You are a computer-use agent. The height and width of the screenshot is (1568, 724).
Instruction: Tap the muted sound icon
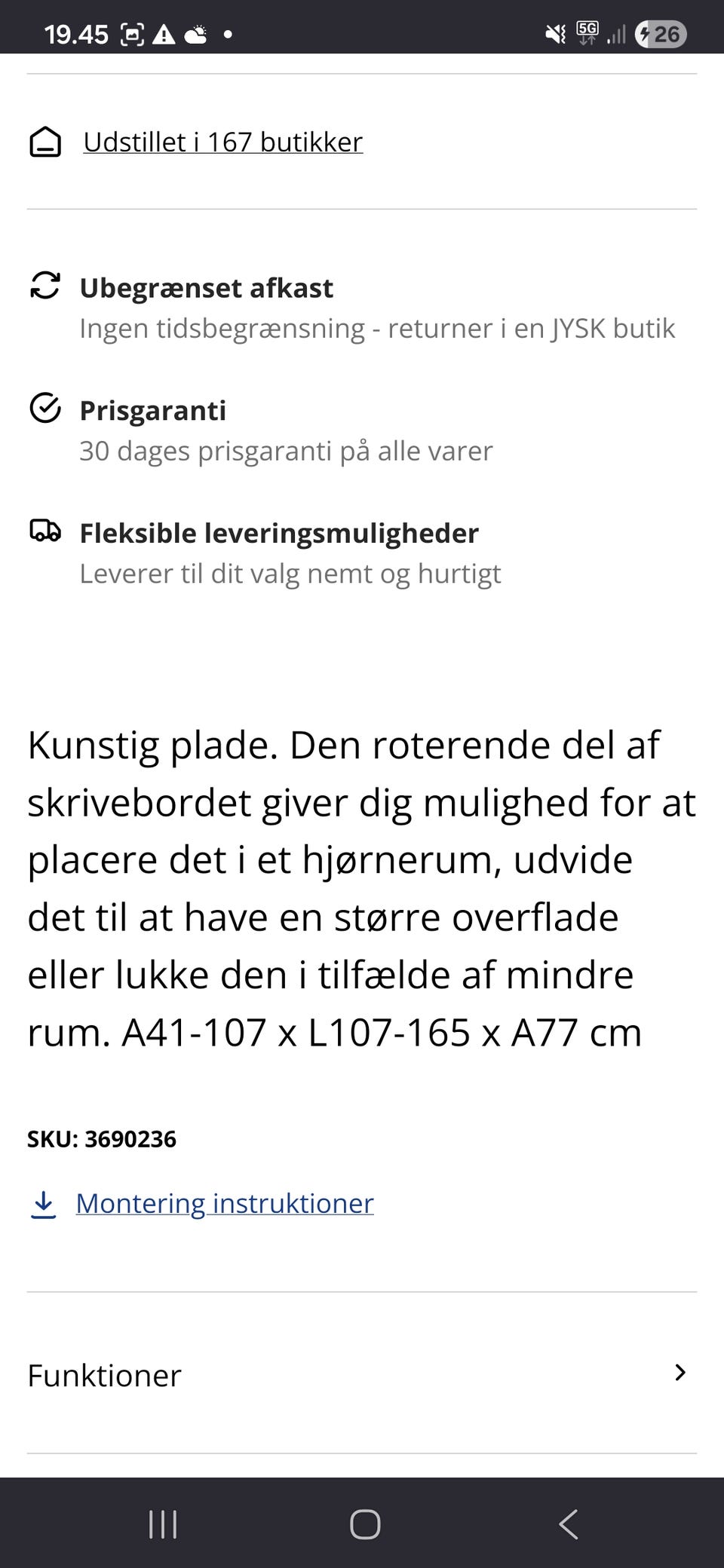click(554, 32)
